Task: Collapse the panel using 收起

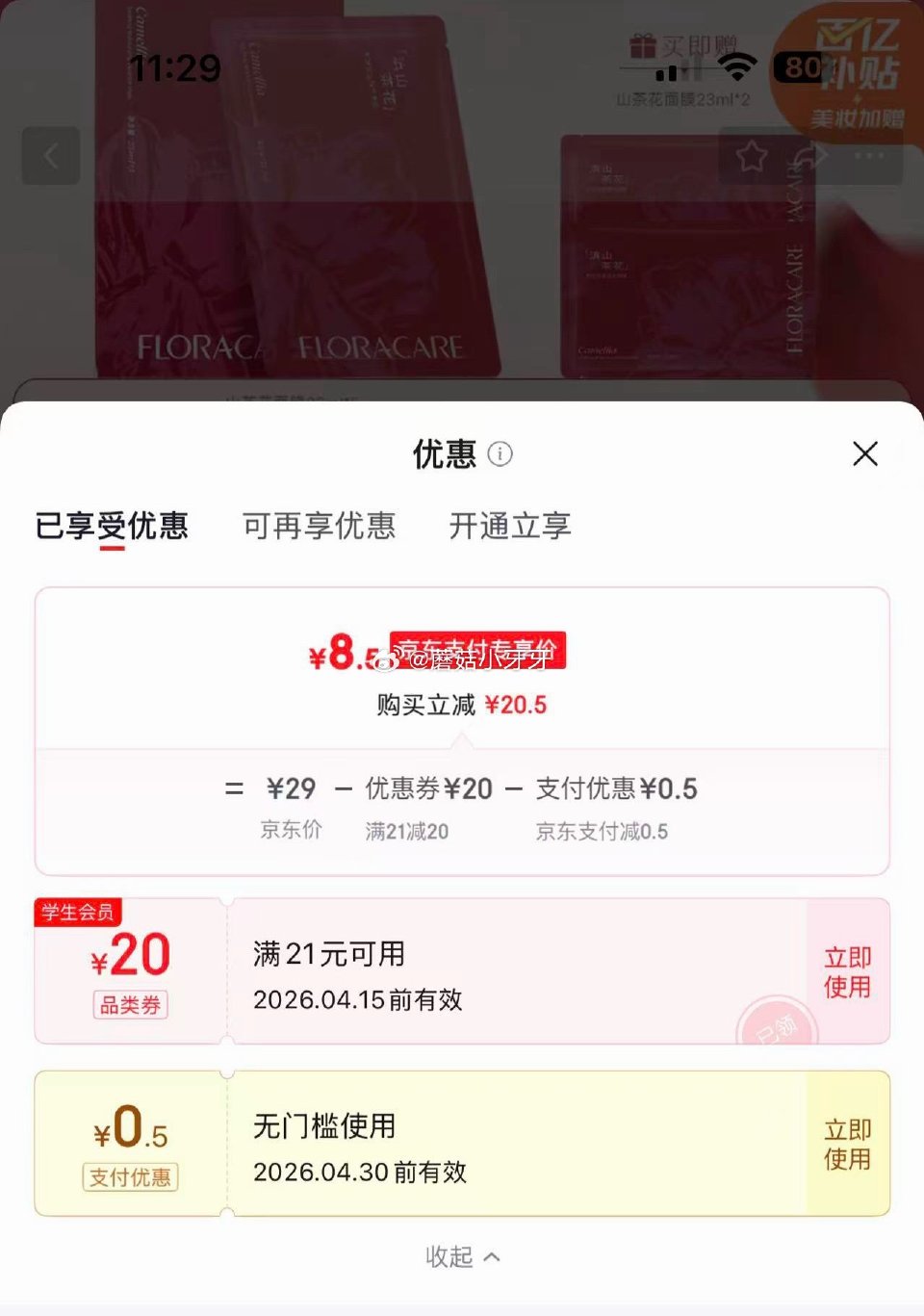Action: 451,1256
